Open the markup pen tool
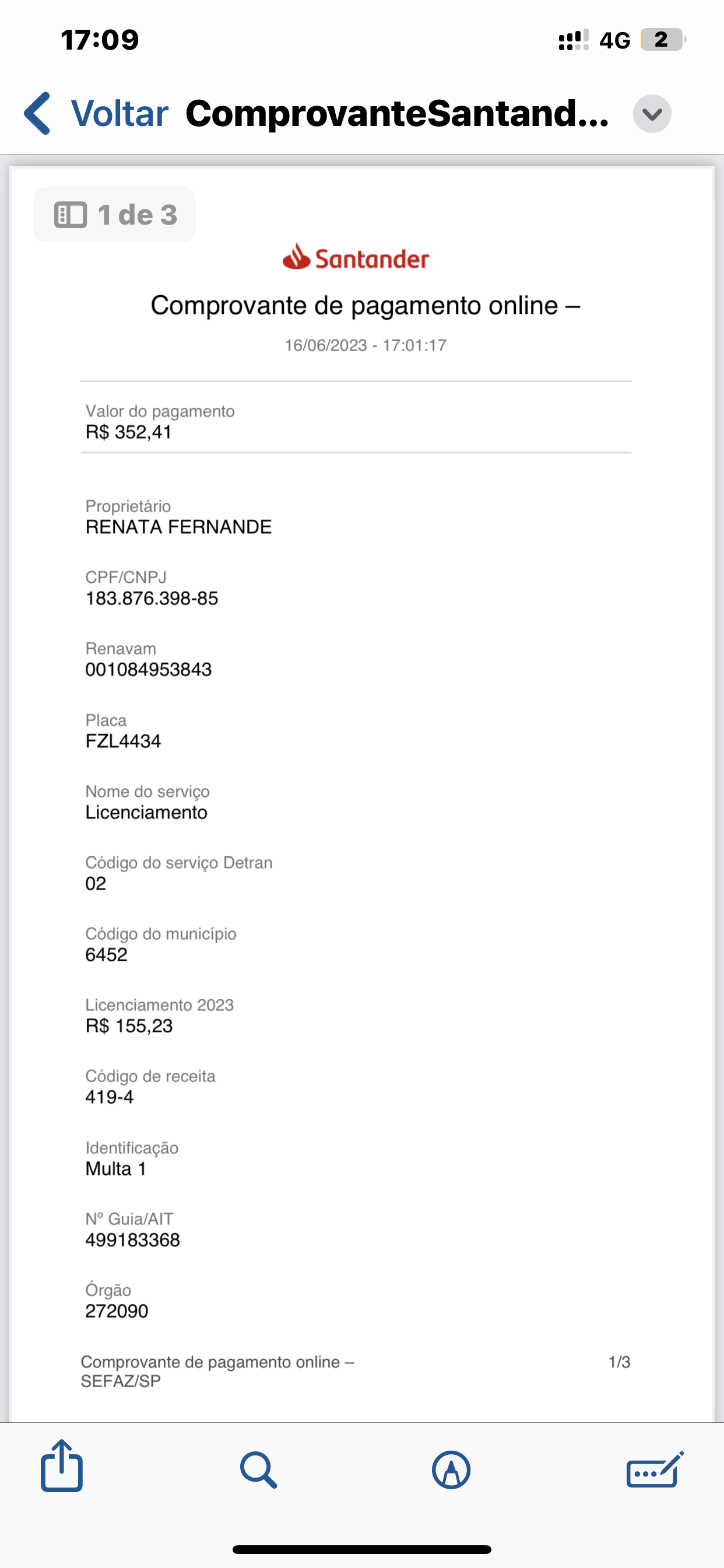The height and width of the screenshot is (1568, 724). tap(451, 1469)
